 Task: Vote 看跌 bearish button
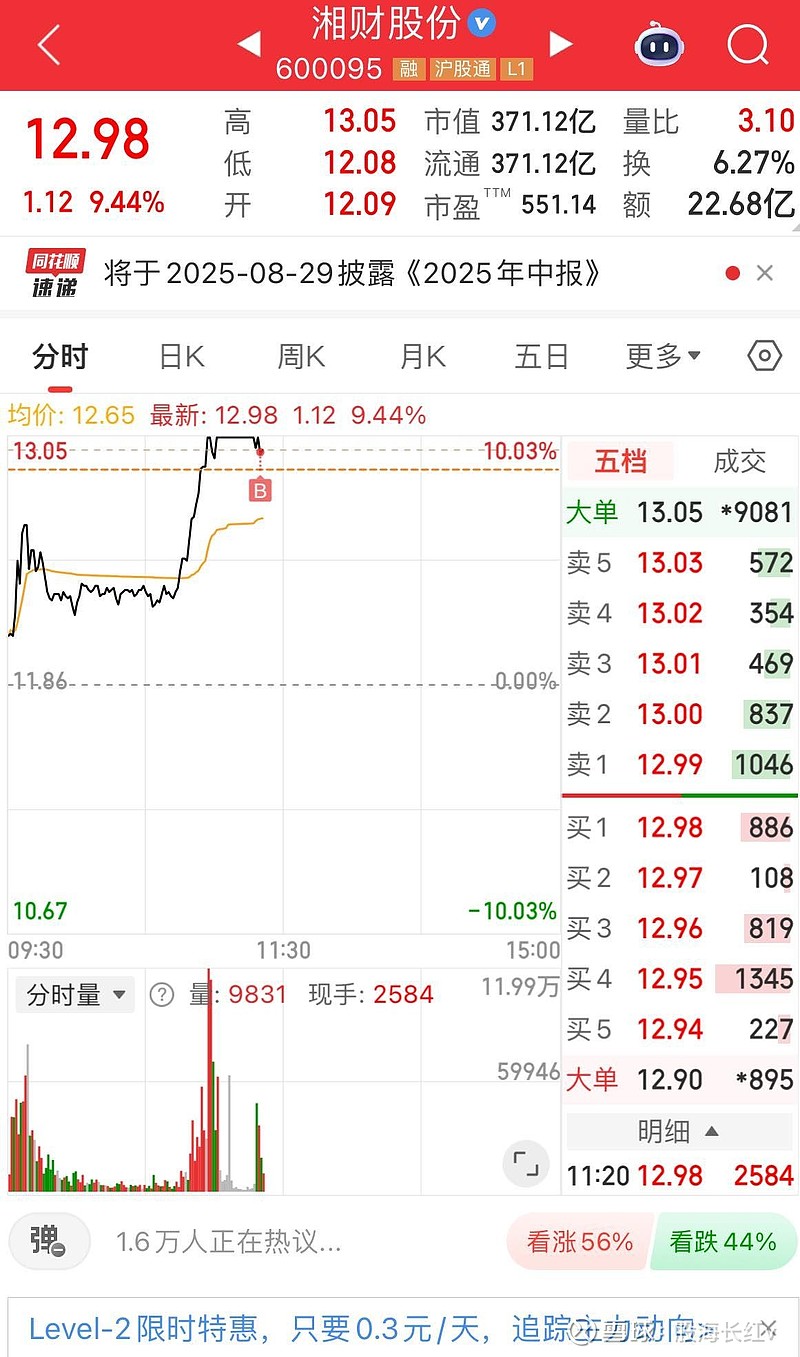722,1242
